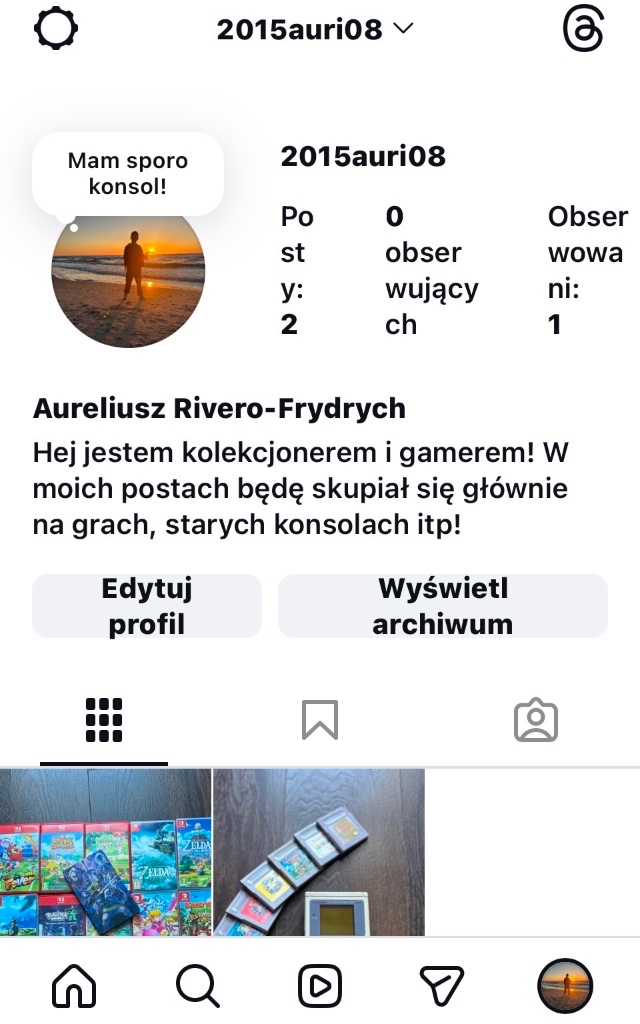Screen dimensions: 640x1024
Task: Open the "Mam sporo konsol!" note bubble
Action: click(x=127, y=173)
